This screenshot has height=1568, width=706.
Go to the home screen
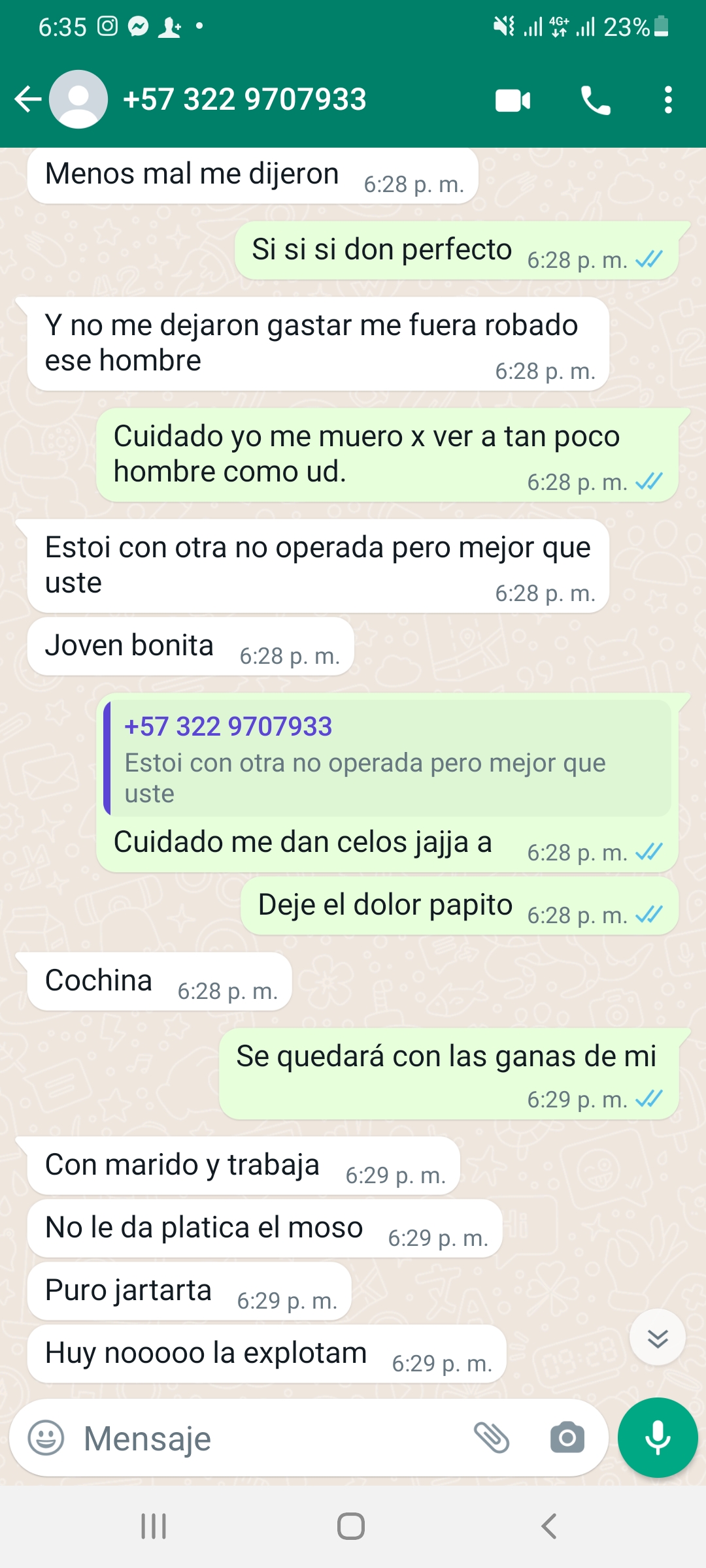(351, 1526)
